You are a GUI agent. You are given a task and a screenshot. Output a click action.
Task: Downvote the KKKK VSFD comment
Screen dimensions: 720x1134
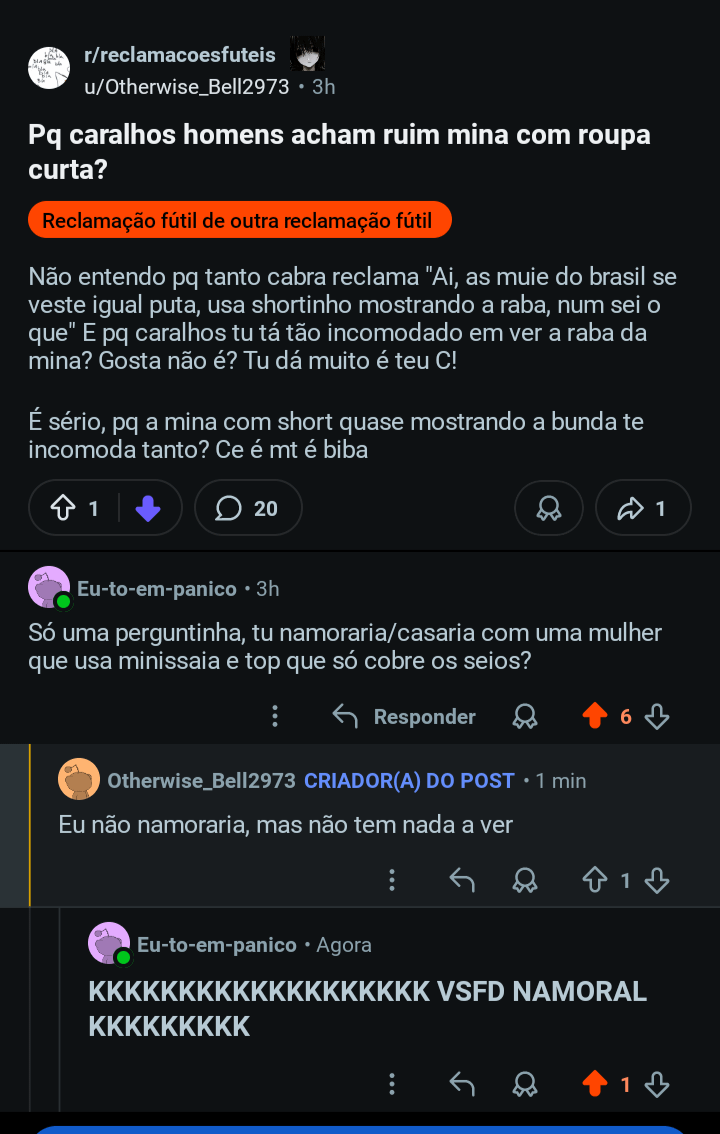click(657, 1084)
